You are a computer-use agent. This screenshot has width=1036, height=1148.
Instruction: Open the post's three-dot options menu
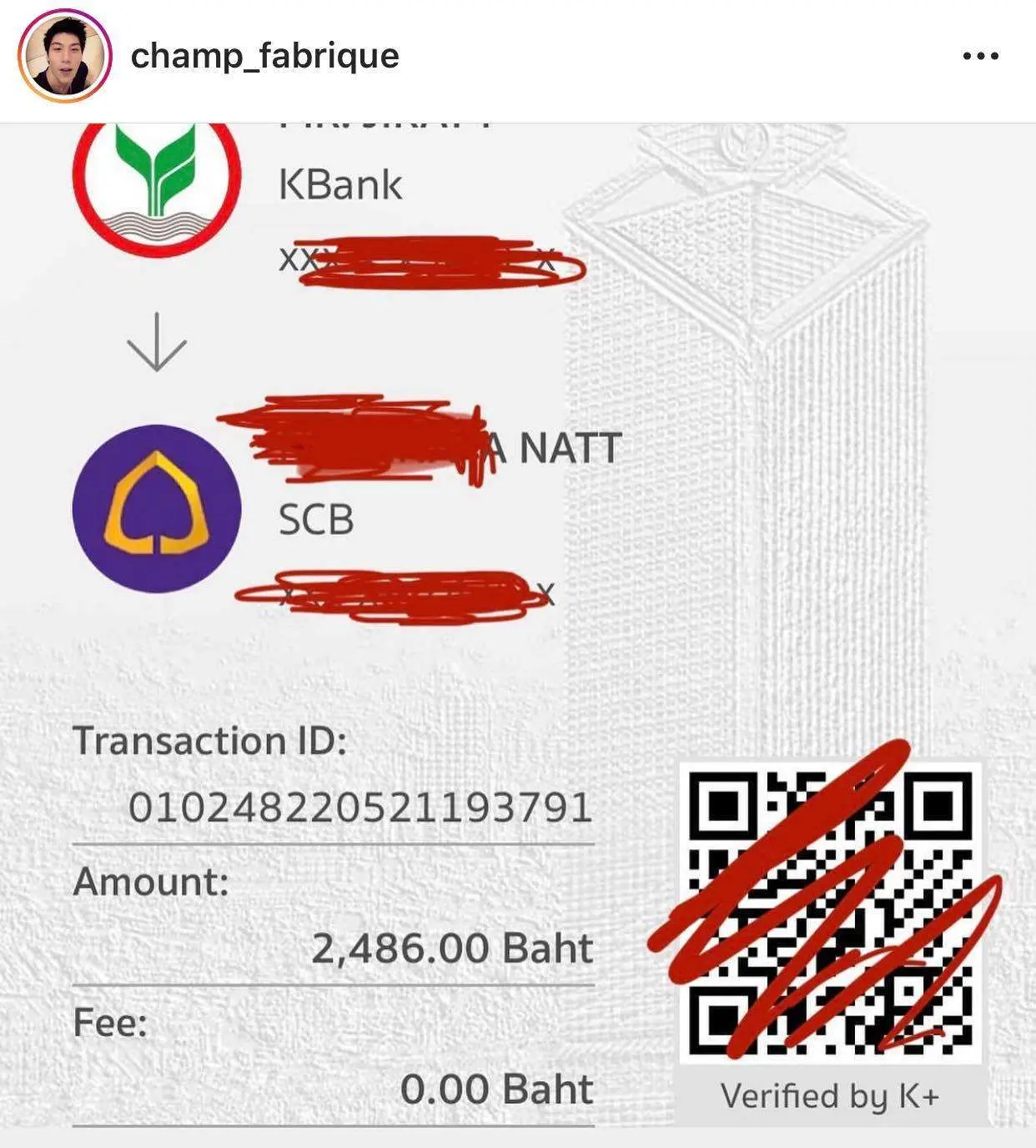(980, 56)
